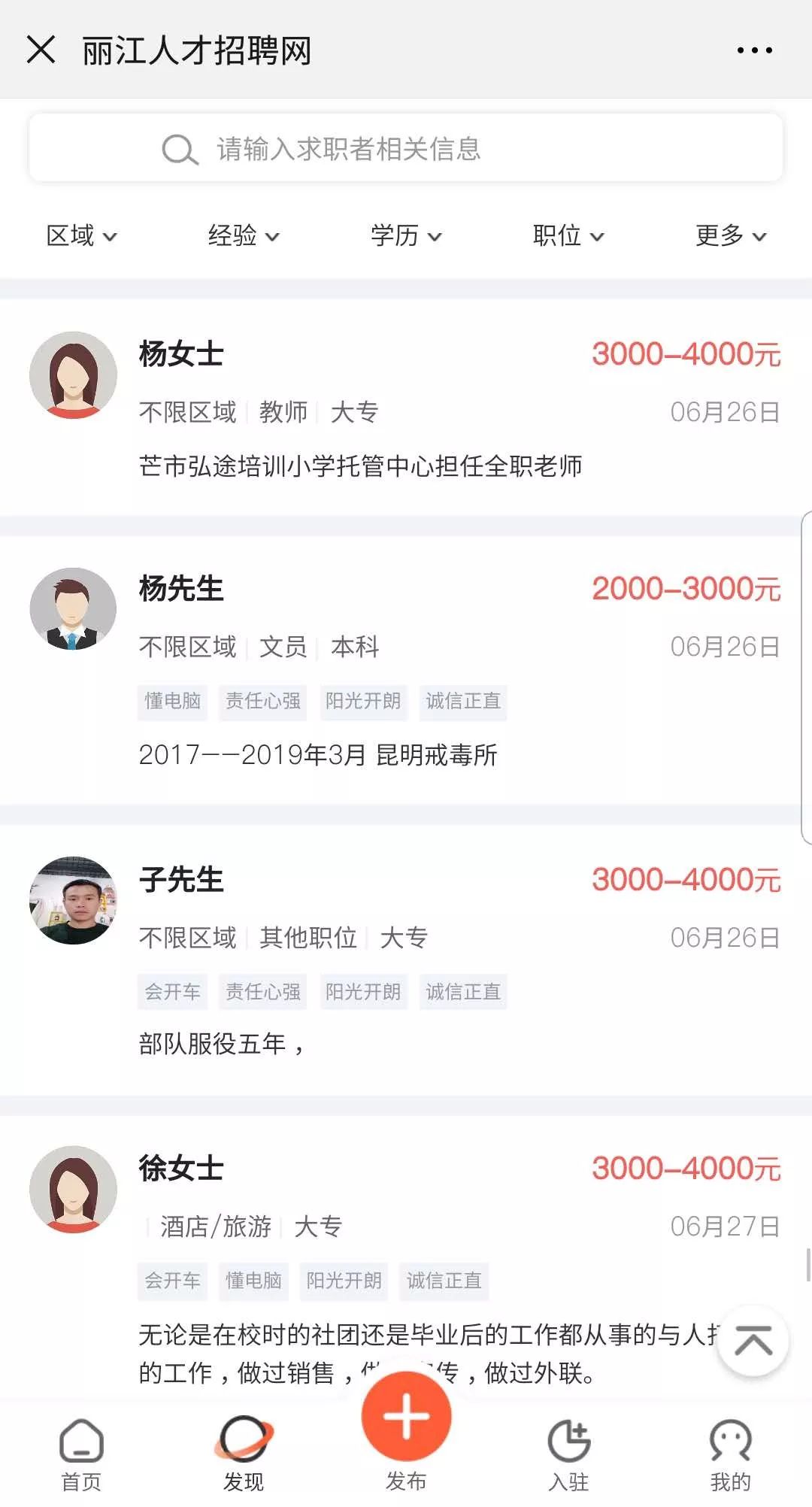The image size is (812, 1507).
Task: Close the 丽江人才招聘网 page
Action: (41, 50)
